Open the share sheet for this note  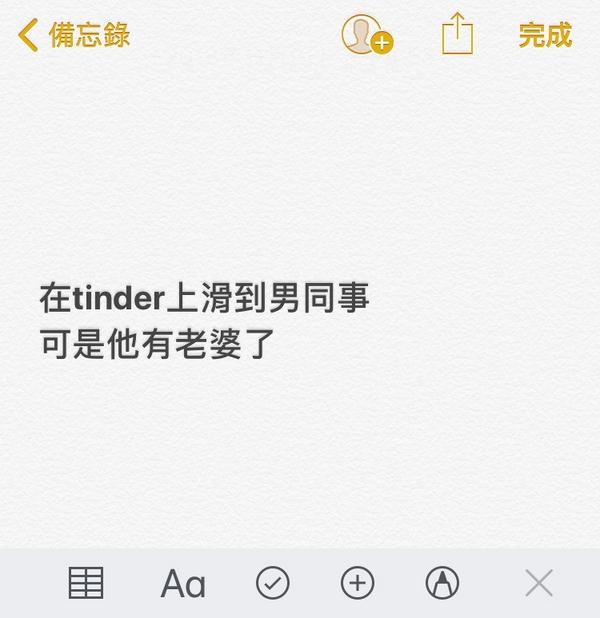click(457, 34)
